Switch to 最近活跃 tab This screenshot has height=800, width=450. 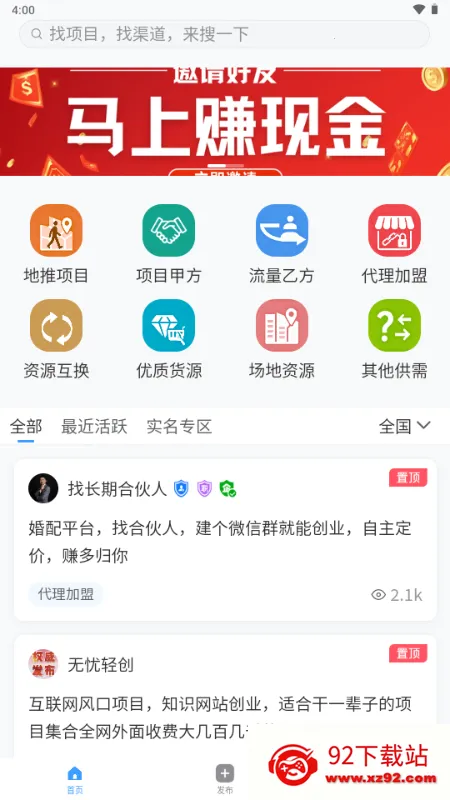pyautogui.click(x=94, y=426)
